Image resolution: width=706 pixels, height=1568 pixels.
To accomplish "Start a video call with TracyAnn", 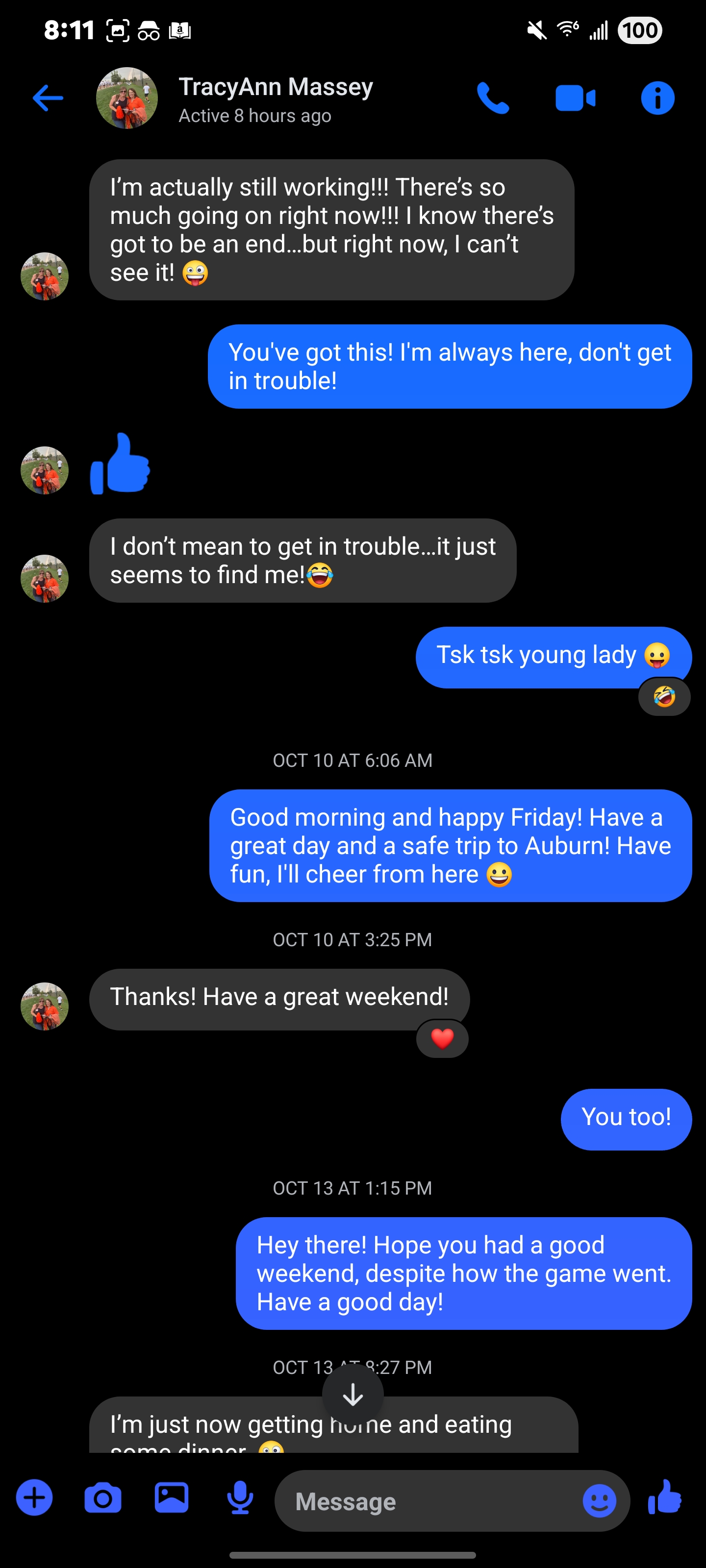I will [x=575, y=98].
